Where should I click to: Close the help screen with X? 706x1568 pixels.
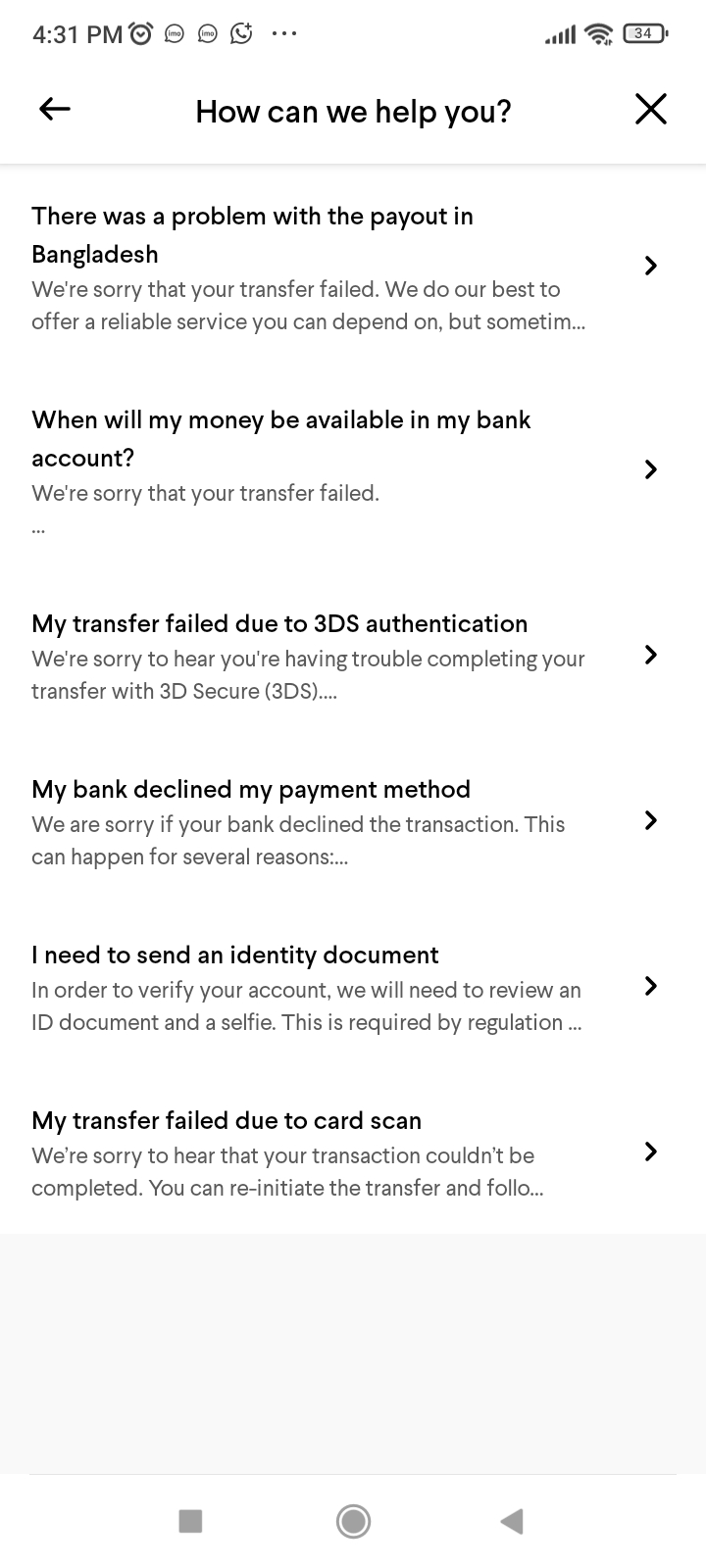tap(650, 110)
